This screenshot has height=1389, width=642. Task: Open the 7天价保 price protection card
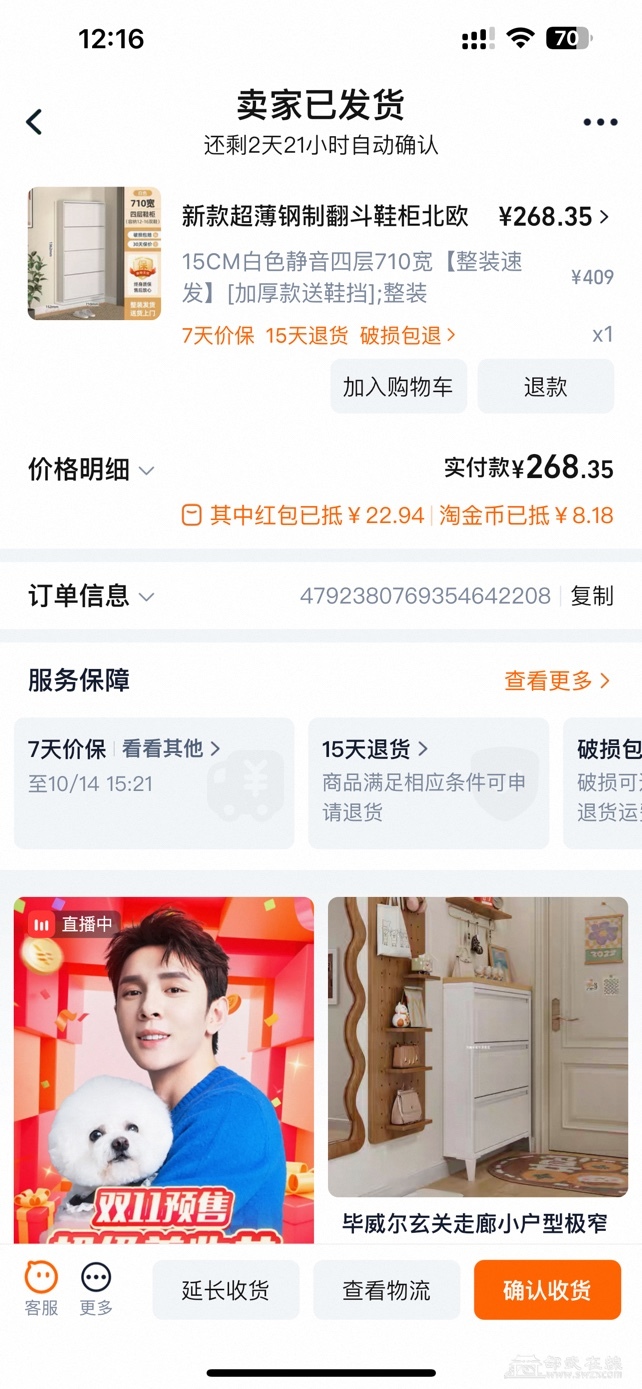(x=153, y=782)
